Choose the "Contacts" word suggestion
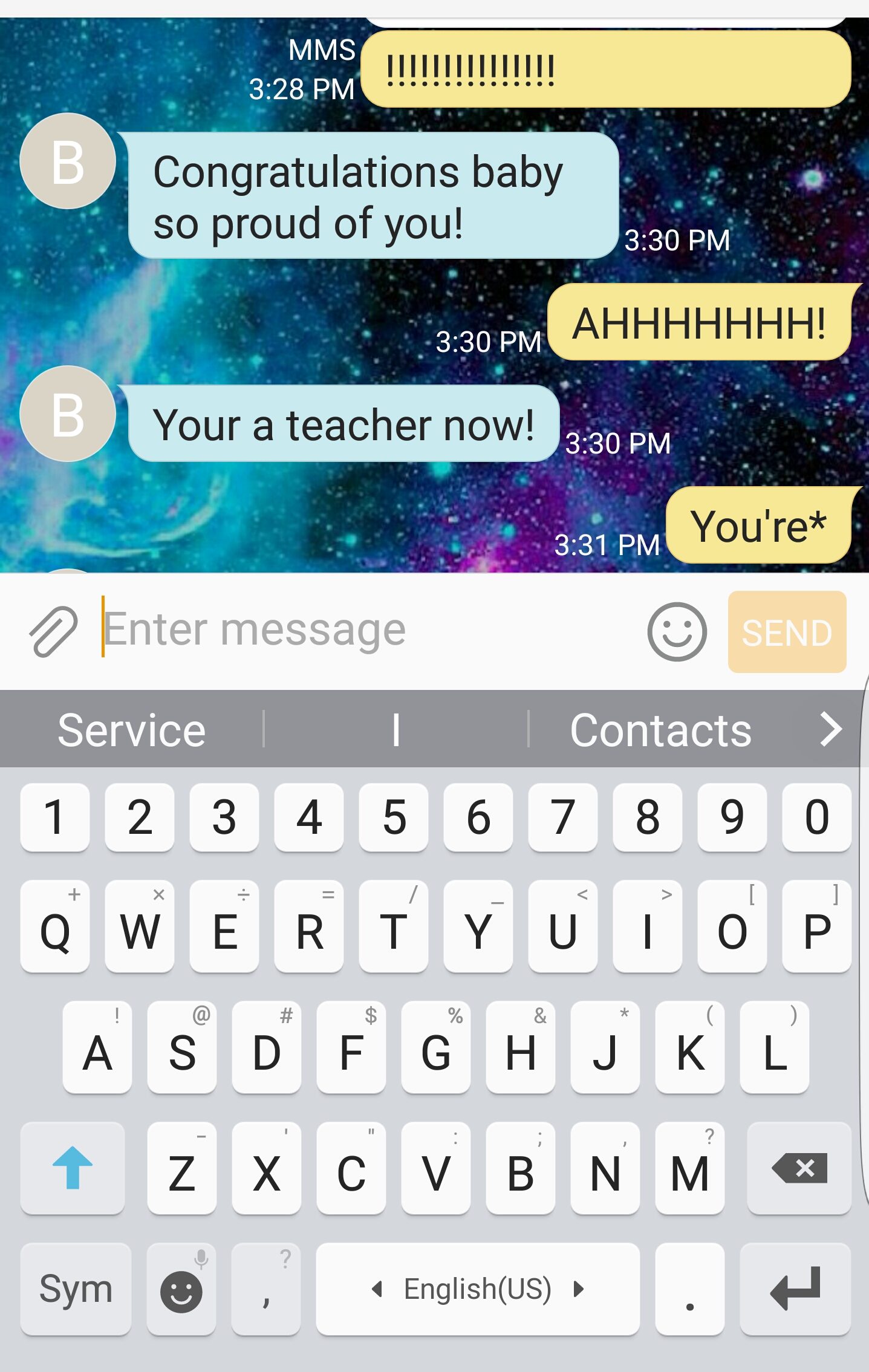The image size is (869, 1372). point(660,730)
